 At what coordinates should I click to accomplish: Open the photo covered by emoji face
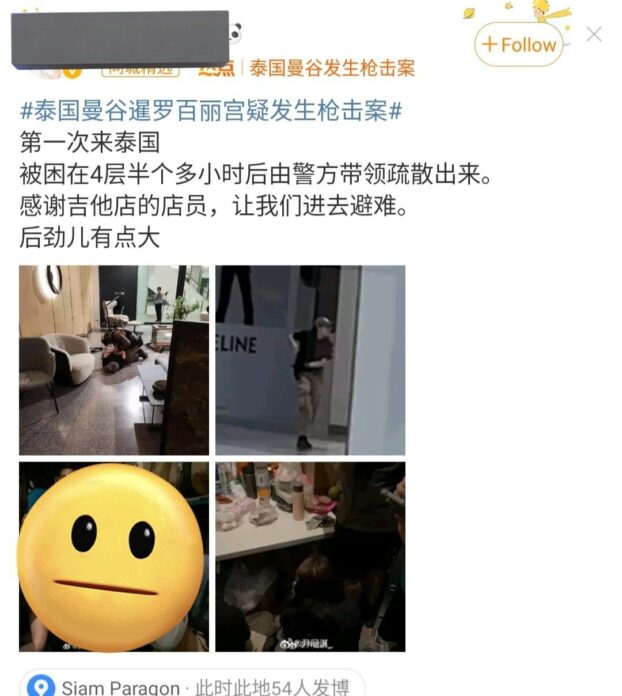click(114, 556)
